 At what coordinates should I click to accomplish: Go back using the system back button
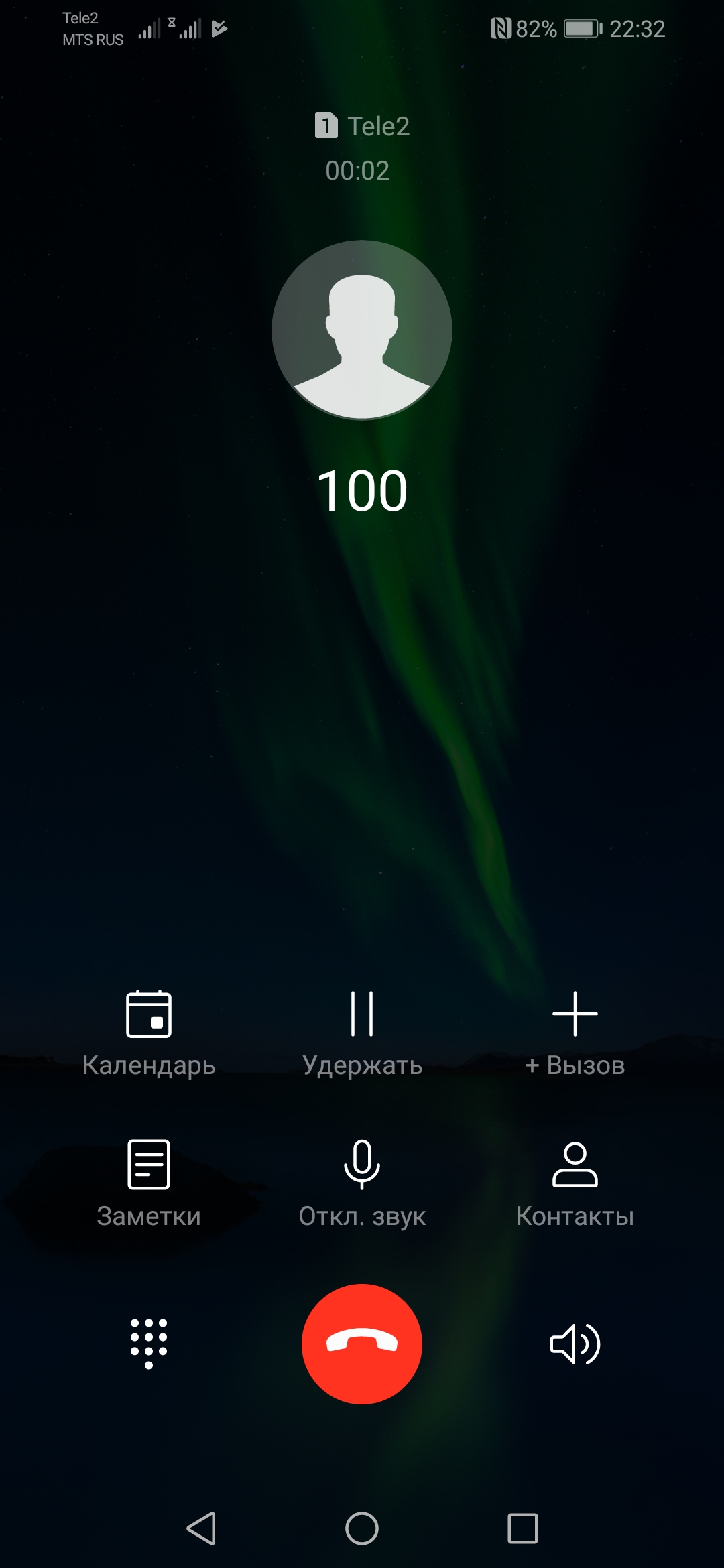201,1528
